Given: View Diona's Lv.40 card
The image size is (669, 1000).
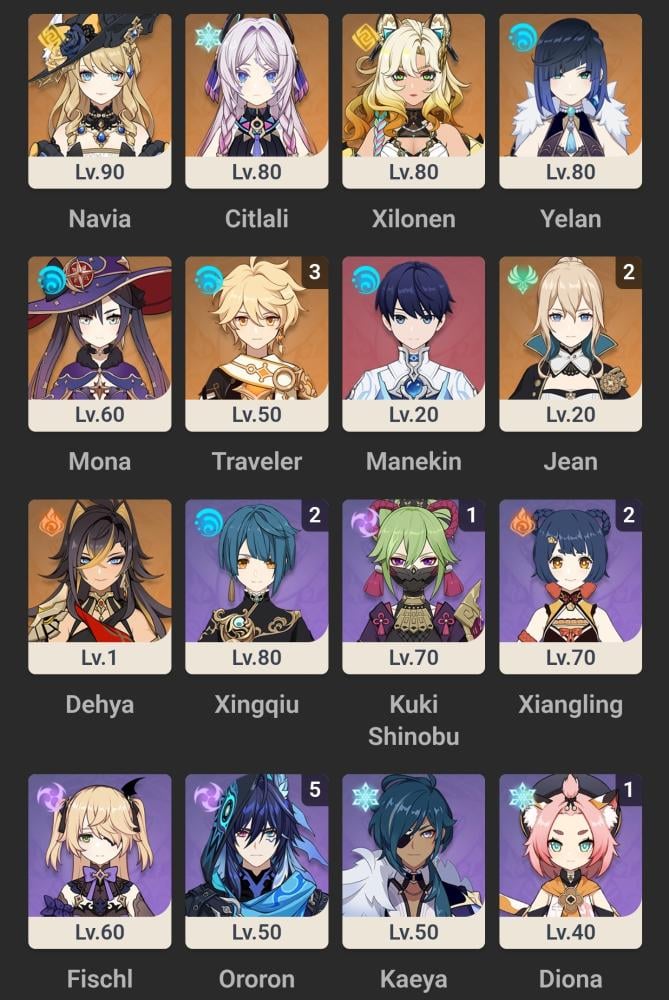Looking at the screenshot, I should point(570,861).
